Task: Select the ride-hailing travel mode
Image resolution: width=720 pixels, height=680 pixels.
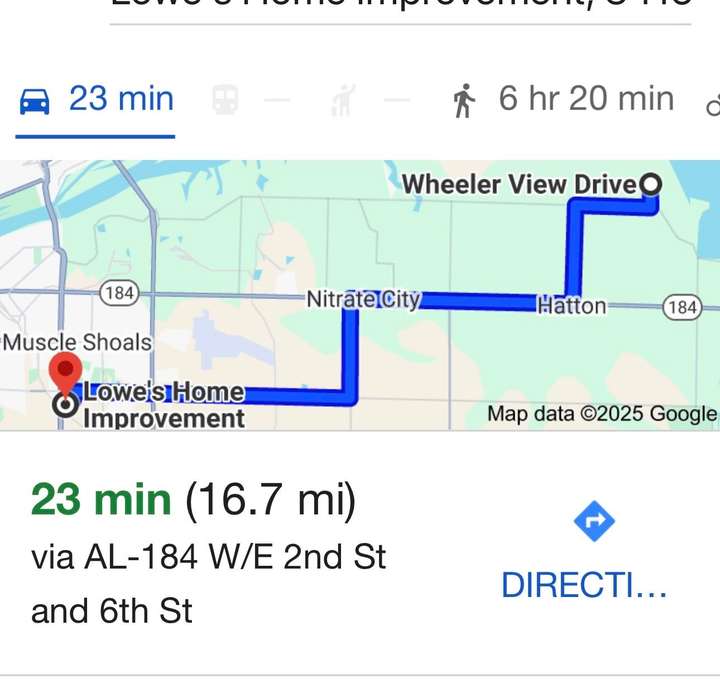Action: [342, 101]
